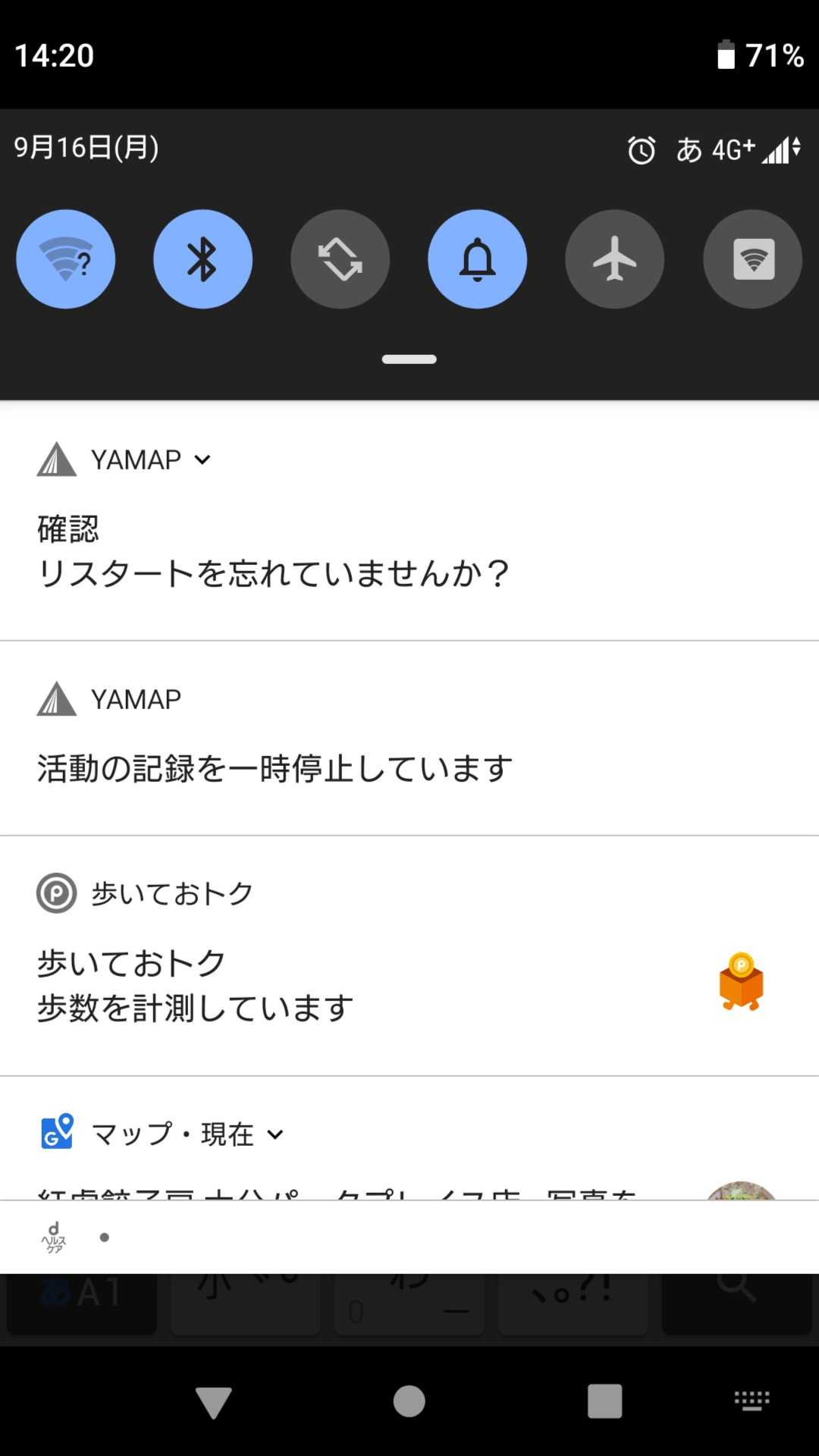The width and height of the screenshot is (819, 1456).
Task: Open the keyboard switcher icon
Action: click(752, 1401)
